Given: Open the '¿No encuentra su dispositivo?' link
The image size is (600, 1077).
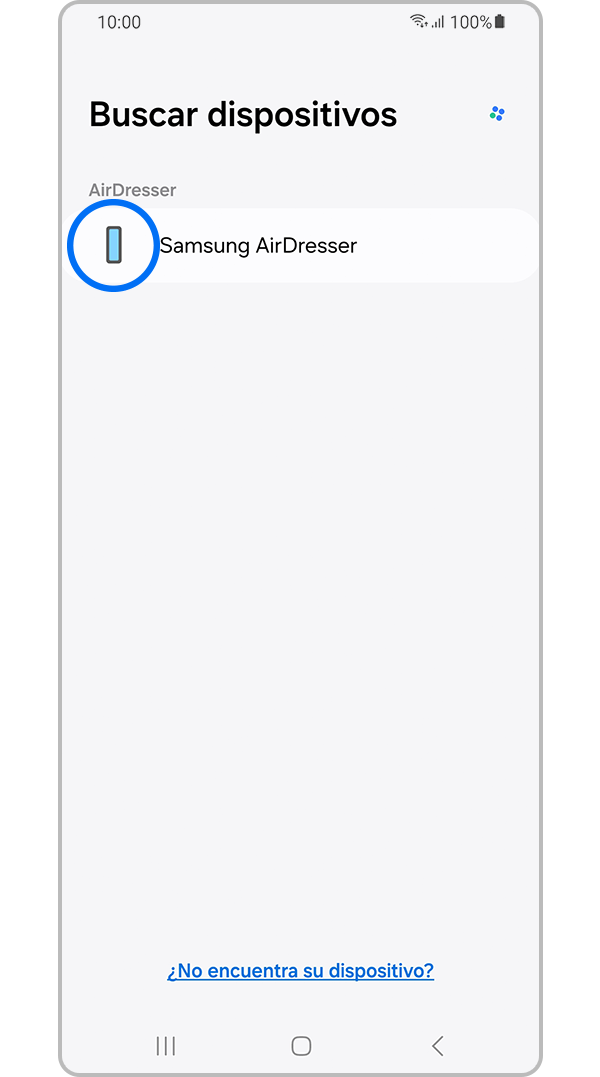Looking at the screenshot, I should (300, 970).
